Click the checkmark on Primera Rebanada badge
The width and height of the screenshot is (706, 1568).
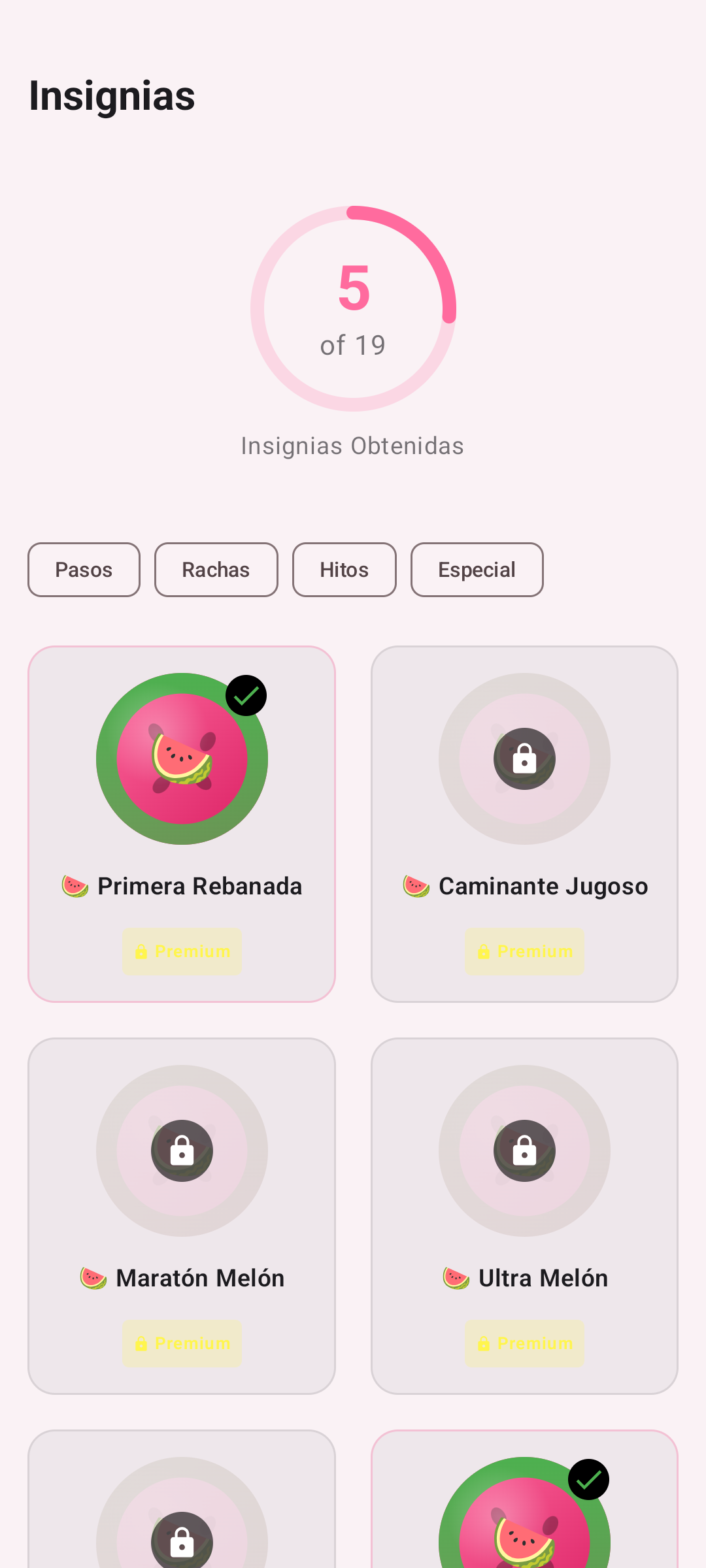[246, 694]
